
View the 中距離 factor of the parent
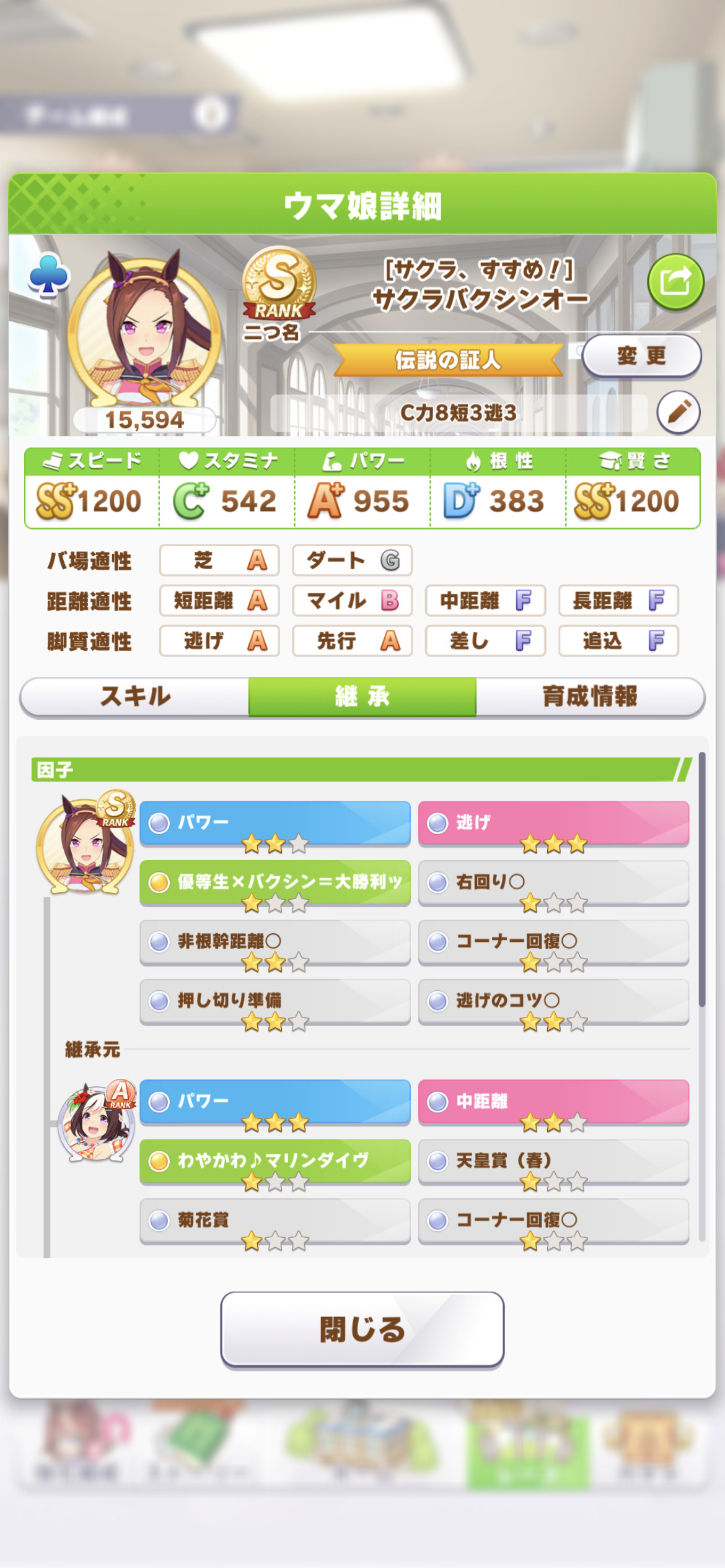[x=553, y=1102]
